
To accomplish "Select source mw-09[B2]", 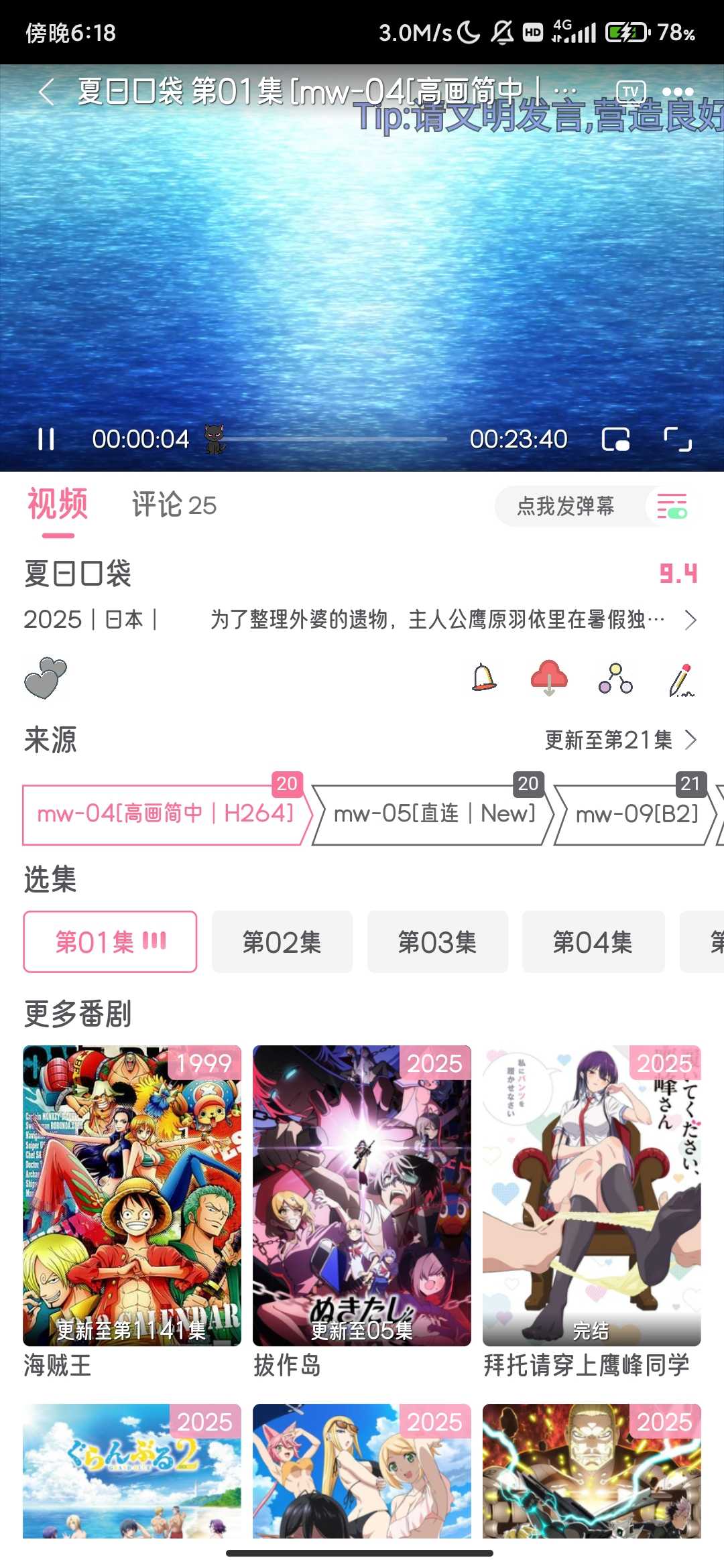I will [x=637, y=814].
